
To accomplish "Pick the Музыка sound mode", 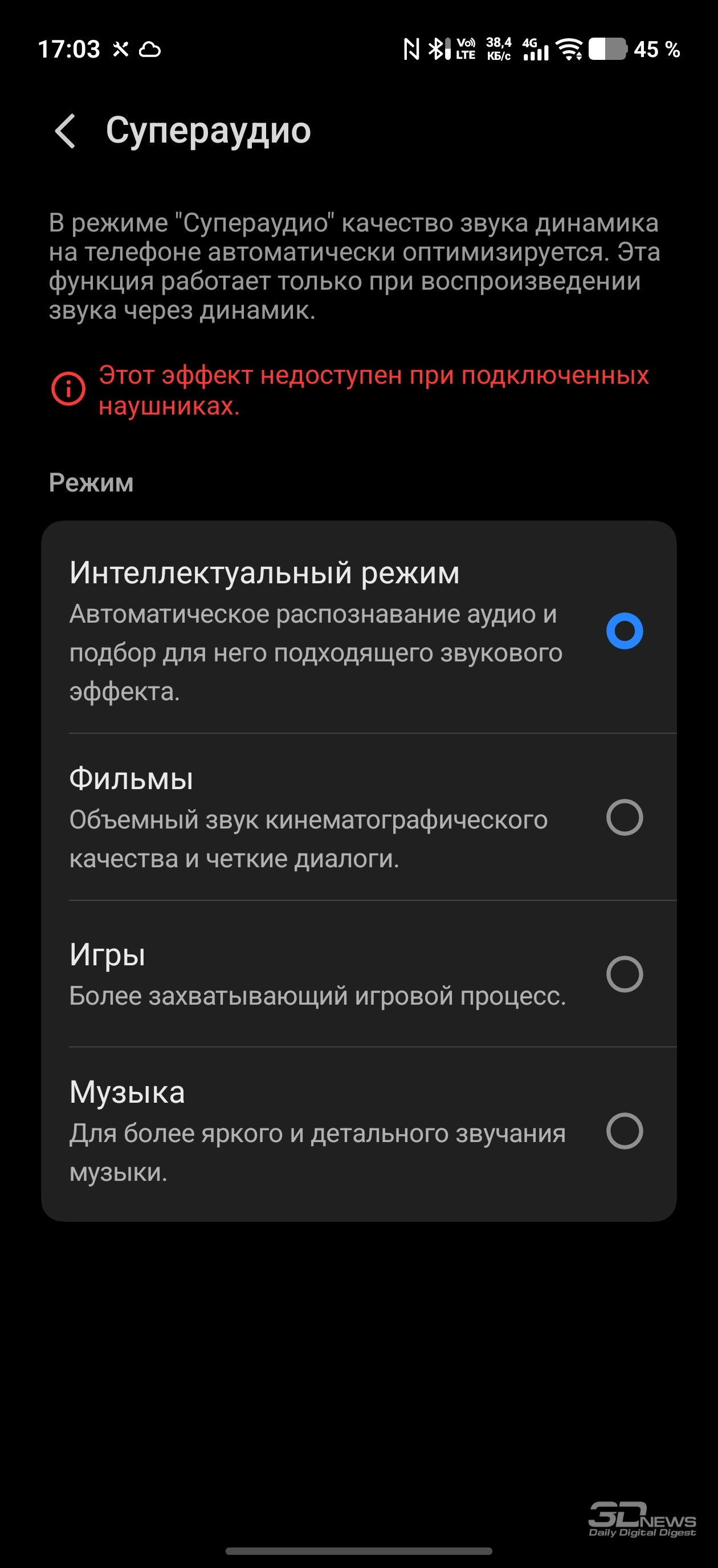I will [x=625, y=1130].
